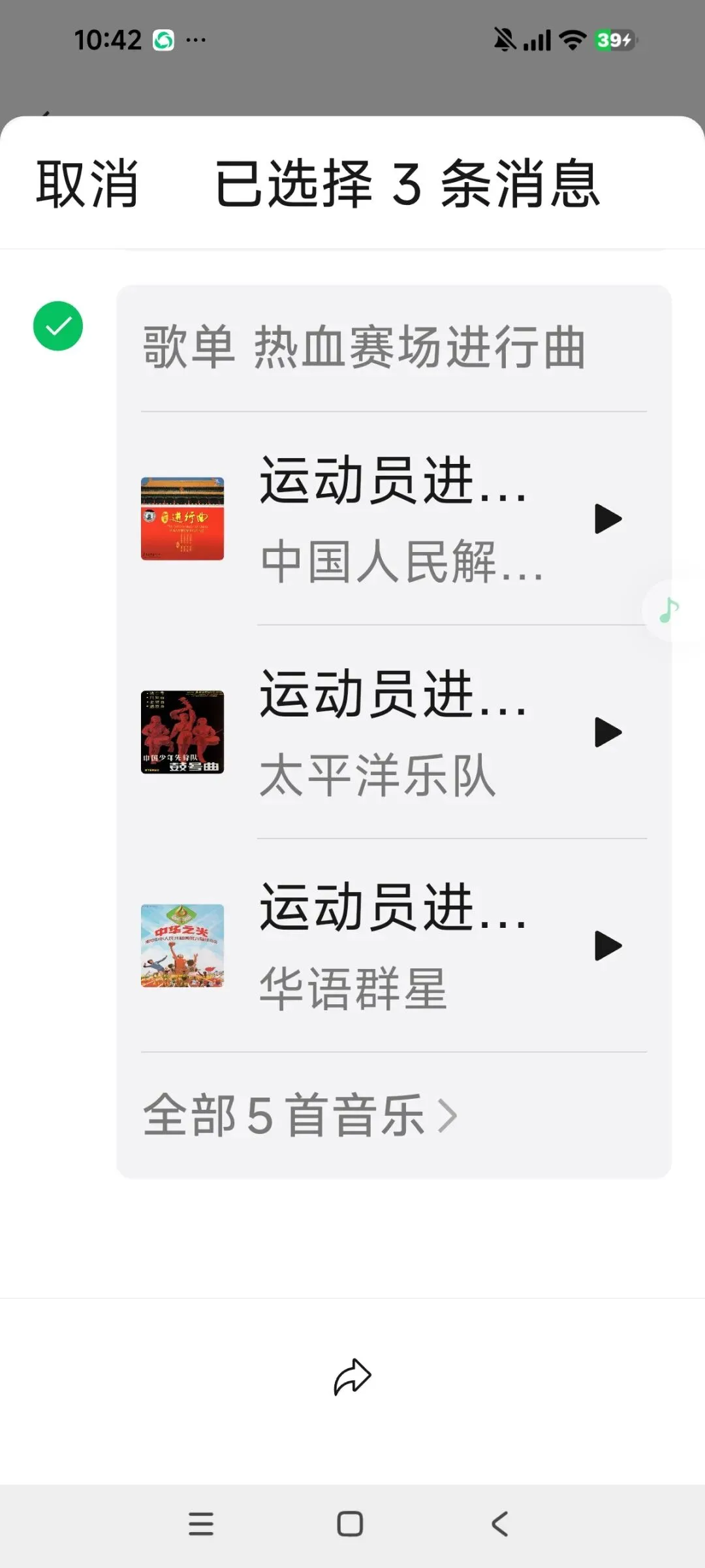
Task: Uncheck the selected 热血赛场进行曲 playlist message
Action: click(58, 326)
